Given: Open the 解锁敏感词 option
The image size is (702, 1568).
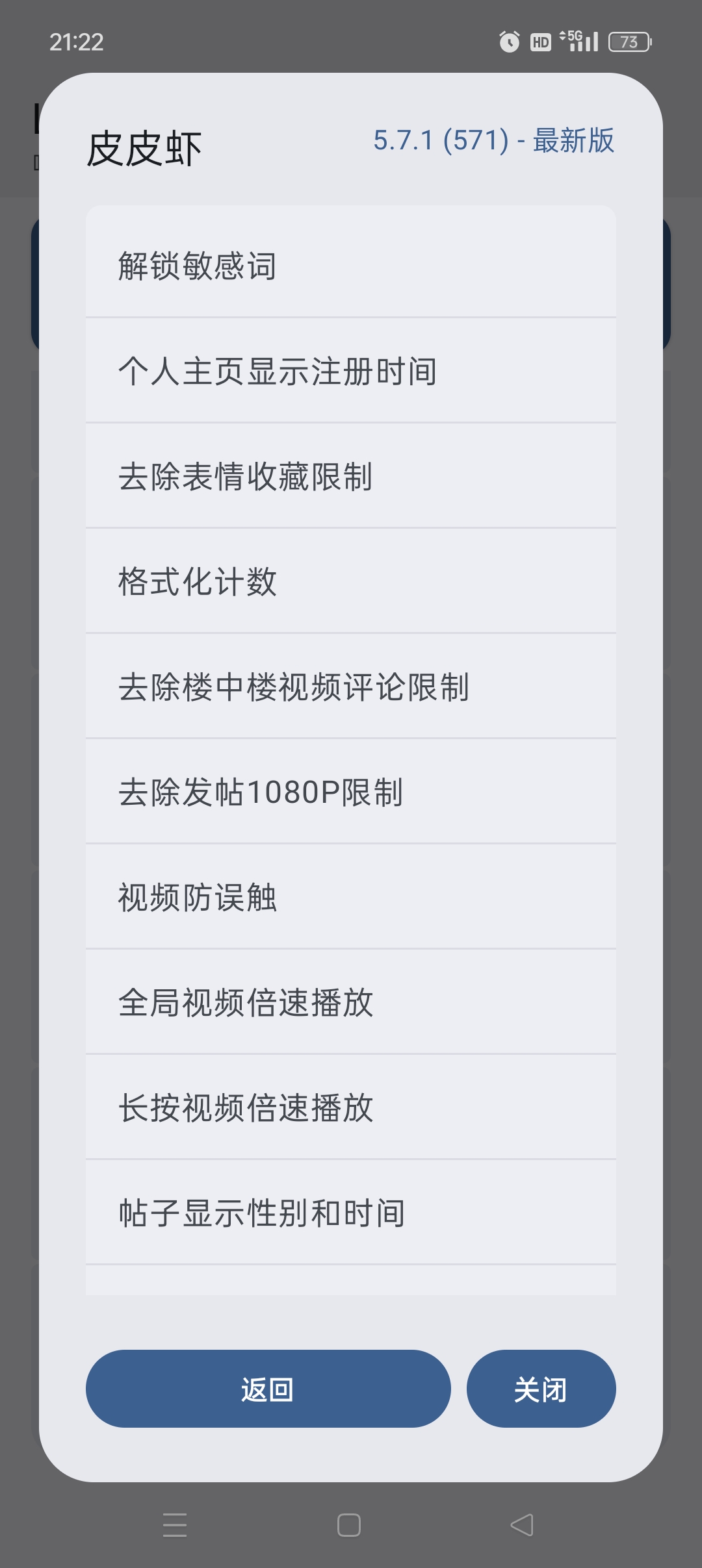Looking at the screenshot, I should (x=351, y=266).
